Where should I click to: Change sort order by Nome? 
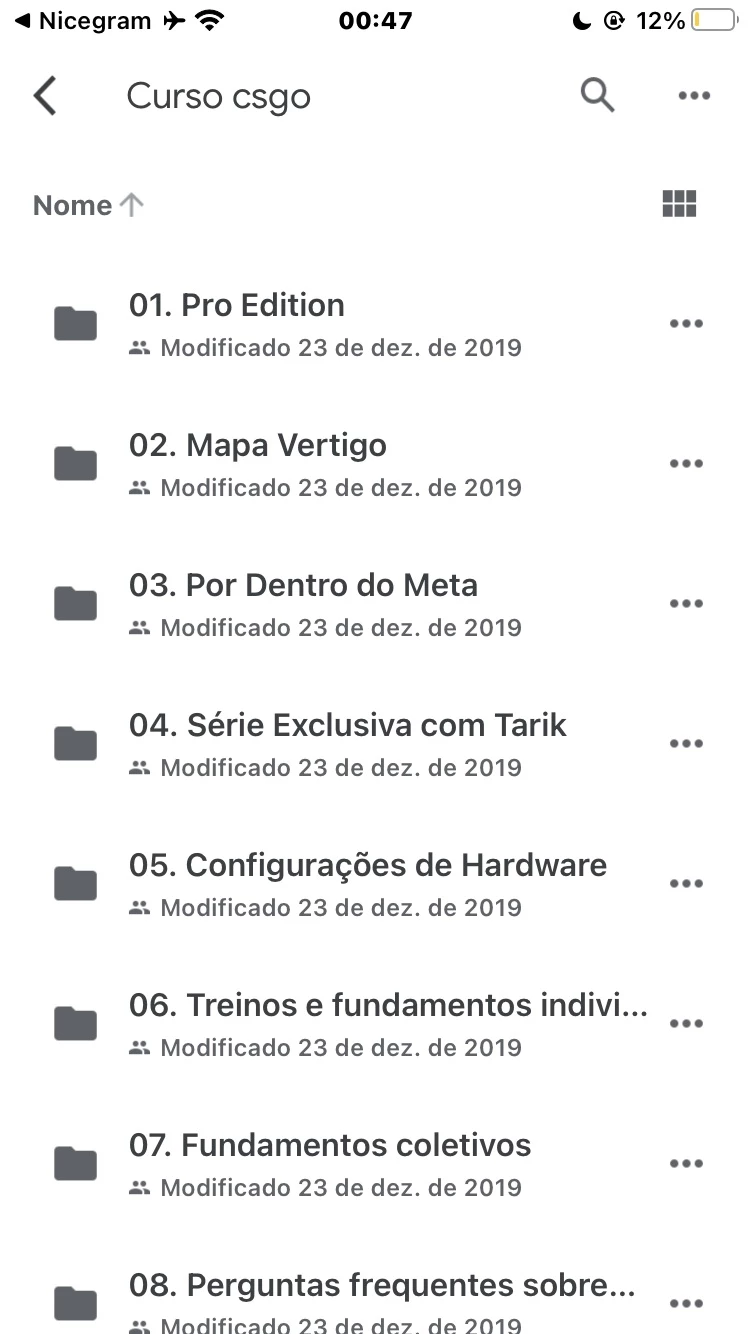tap(88, 205)
